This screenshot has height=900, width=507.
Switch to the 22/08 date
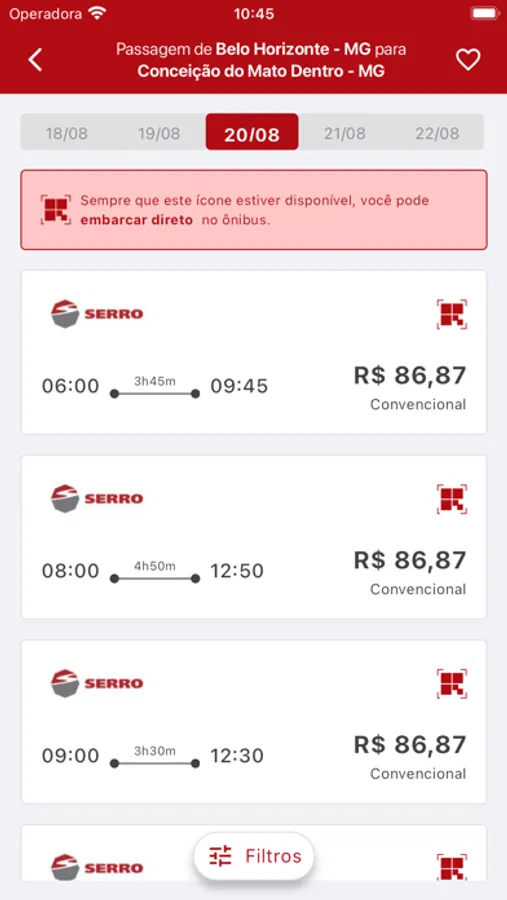(438, 133)
